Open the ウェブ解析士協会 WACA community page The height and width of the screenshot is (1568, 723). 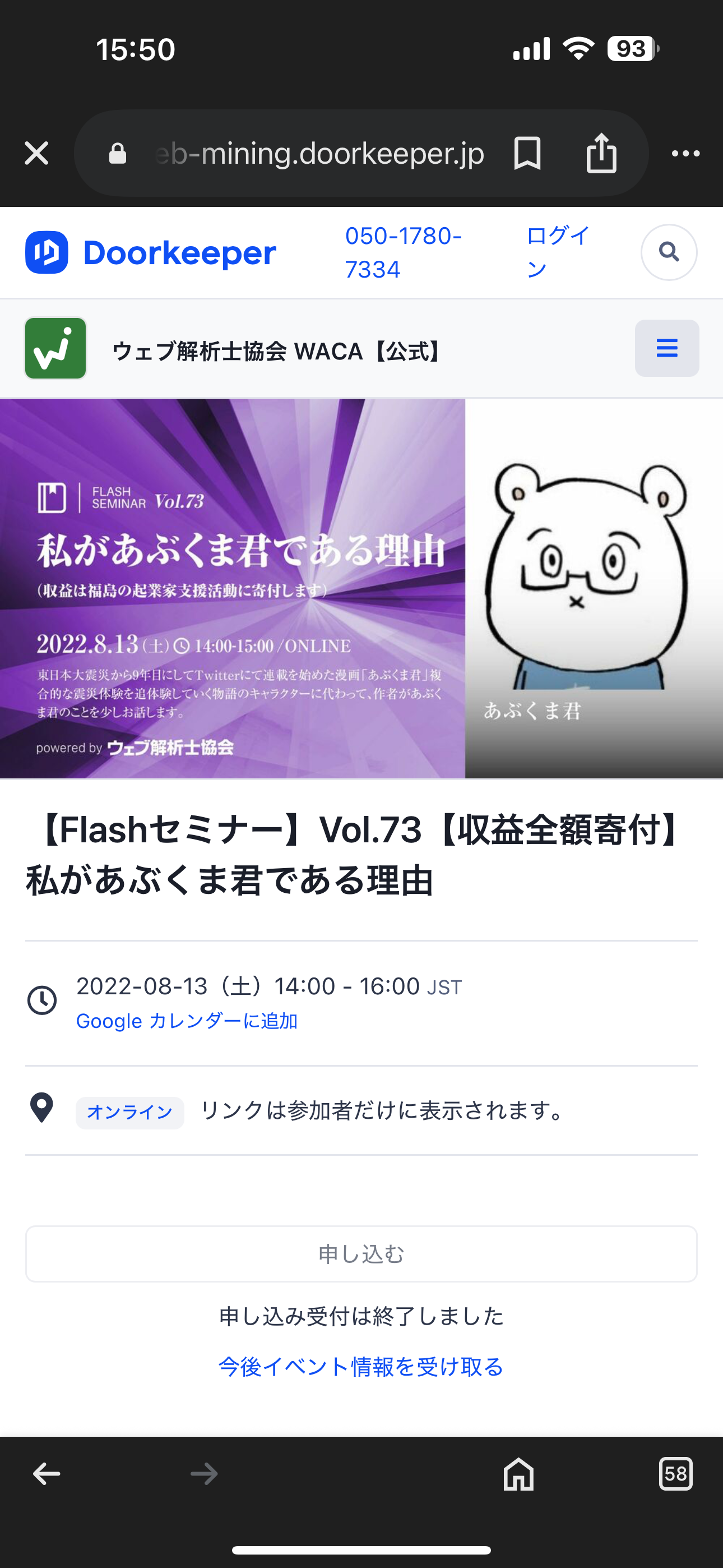pos(279,351)
